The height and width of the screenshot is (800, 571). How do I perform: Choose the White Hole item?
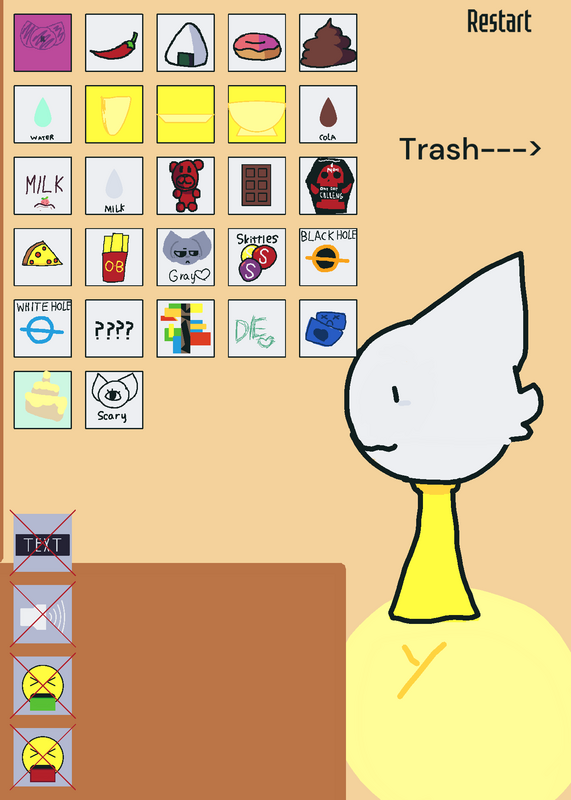click(x=43, y=329)
